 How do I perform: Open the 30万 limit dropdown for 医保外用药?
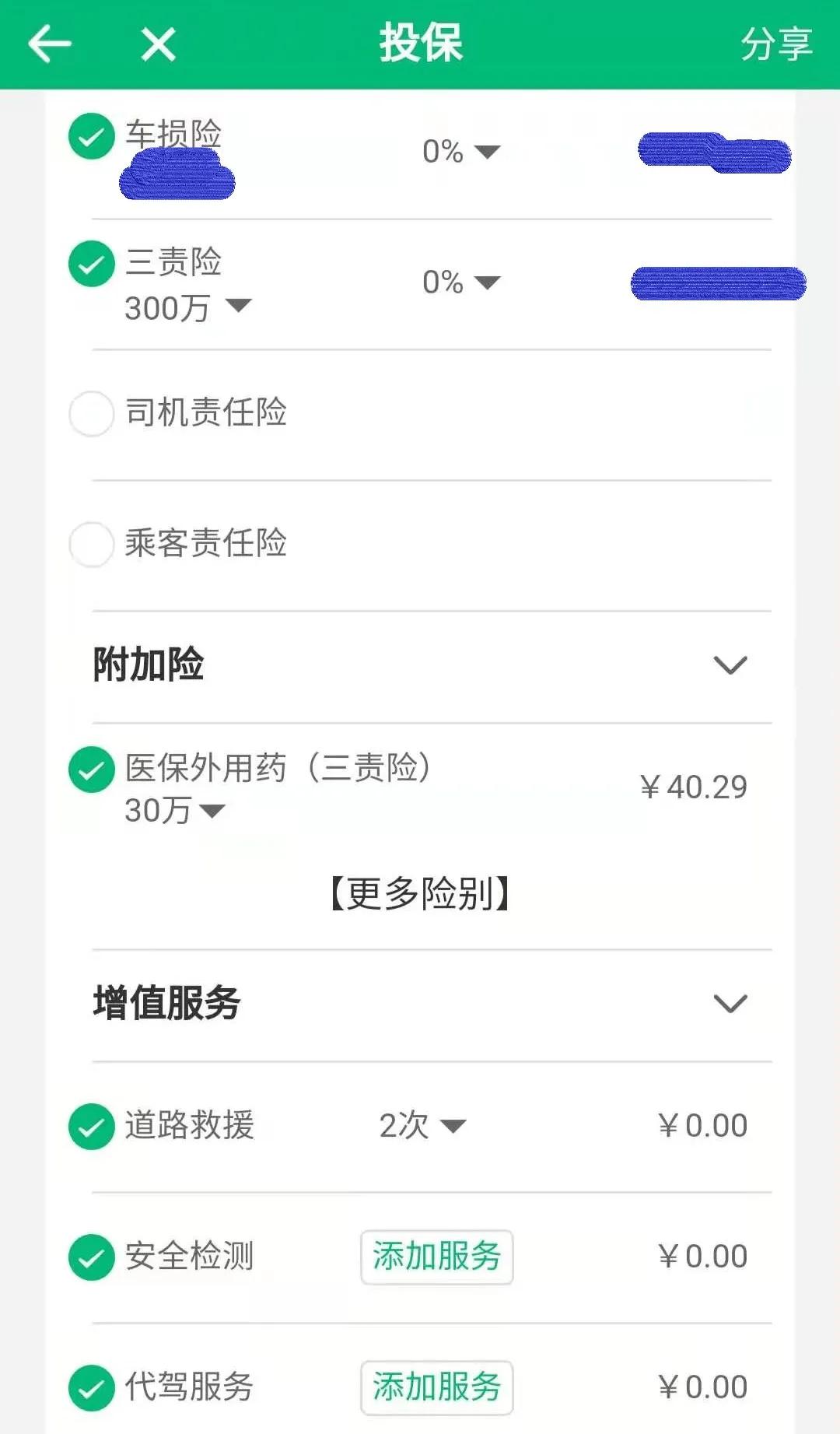coord(171,811)
